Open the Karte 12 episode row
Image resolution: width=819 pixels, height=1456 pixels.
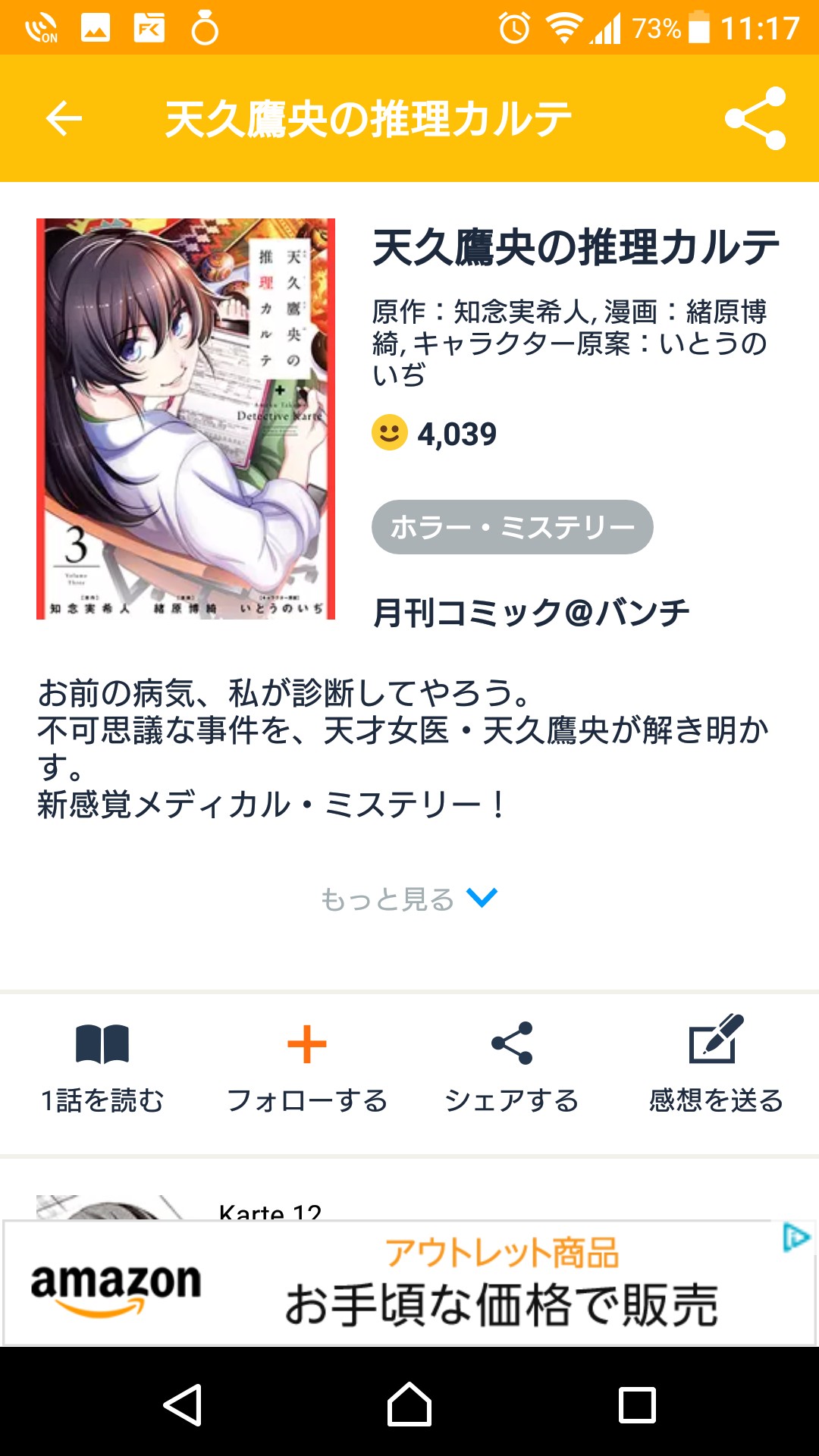pyautogui.click(x=303, y=1207)
